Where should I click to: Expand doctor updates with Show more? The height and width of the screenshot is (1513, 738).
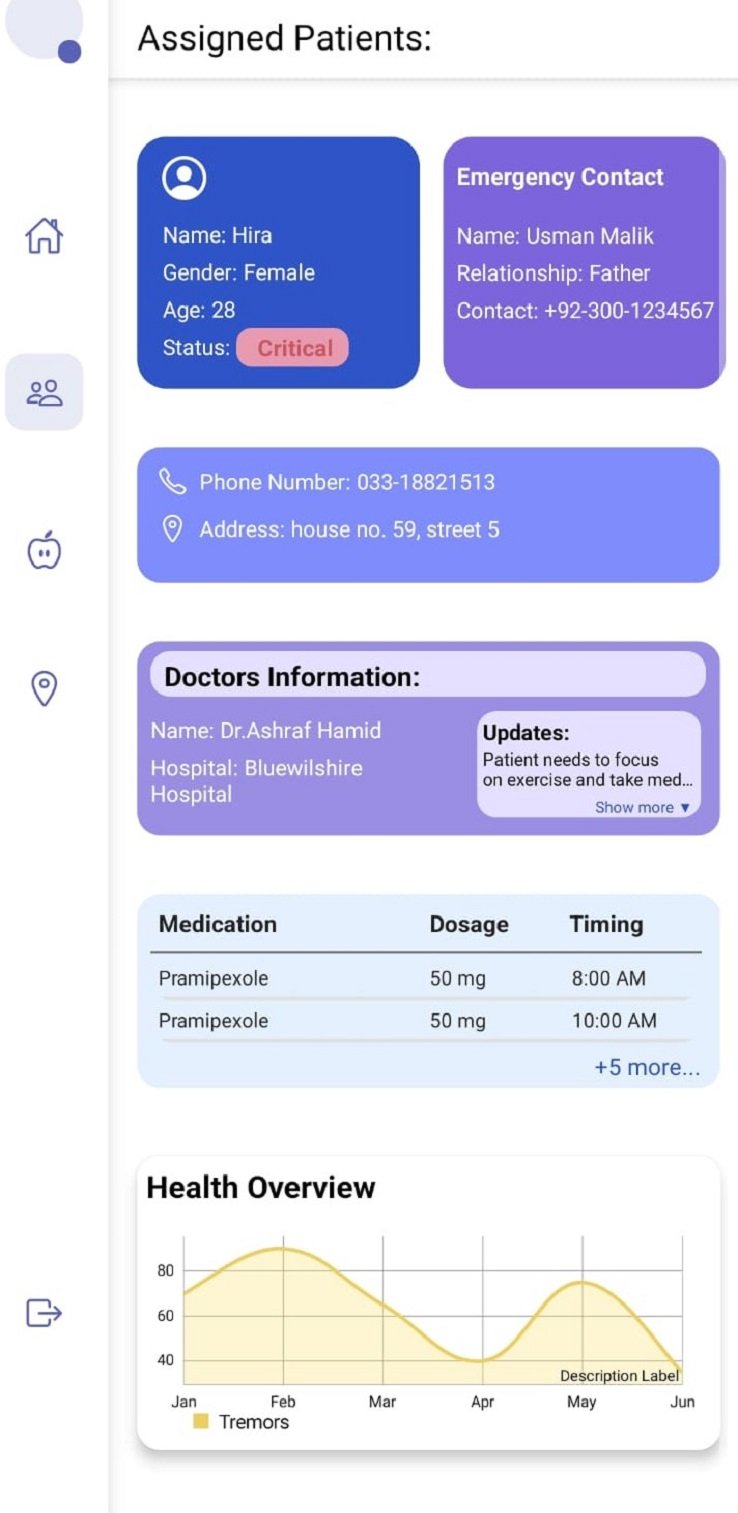point(642,807)
